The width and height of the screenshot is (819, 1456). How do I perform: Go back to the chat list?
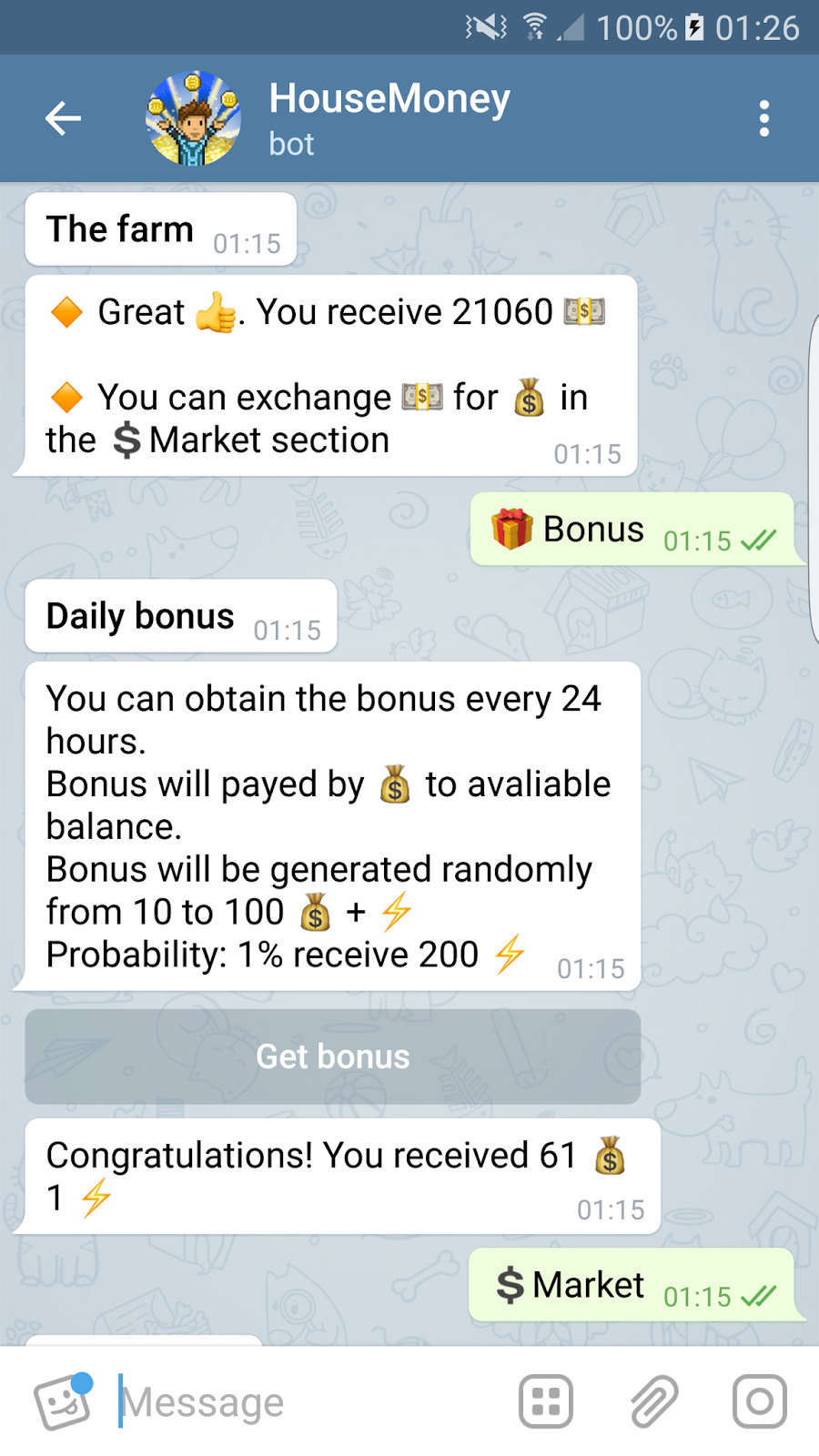pos(64,118)
